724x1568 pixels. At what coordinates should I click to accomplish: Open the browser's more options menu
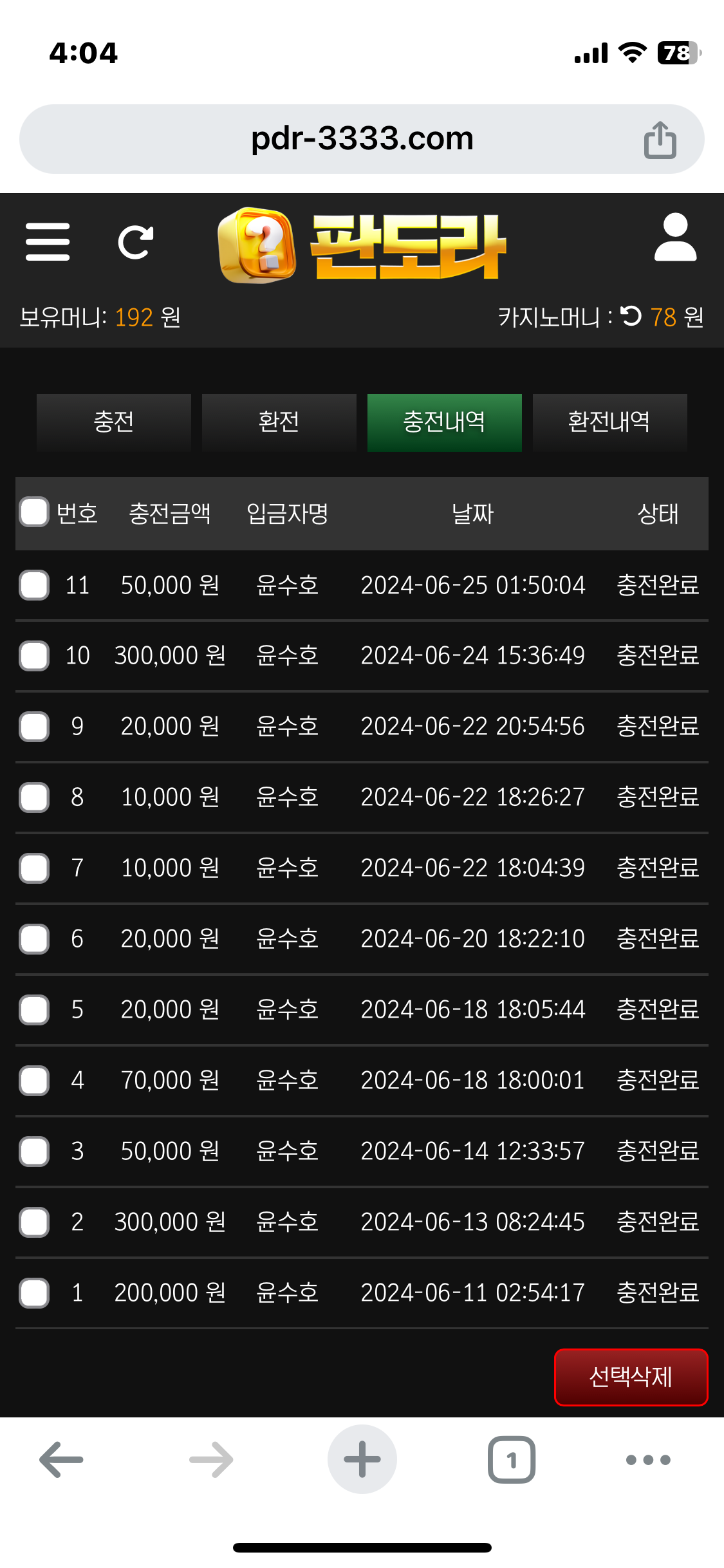648,1459
